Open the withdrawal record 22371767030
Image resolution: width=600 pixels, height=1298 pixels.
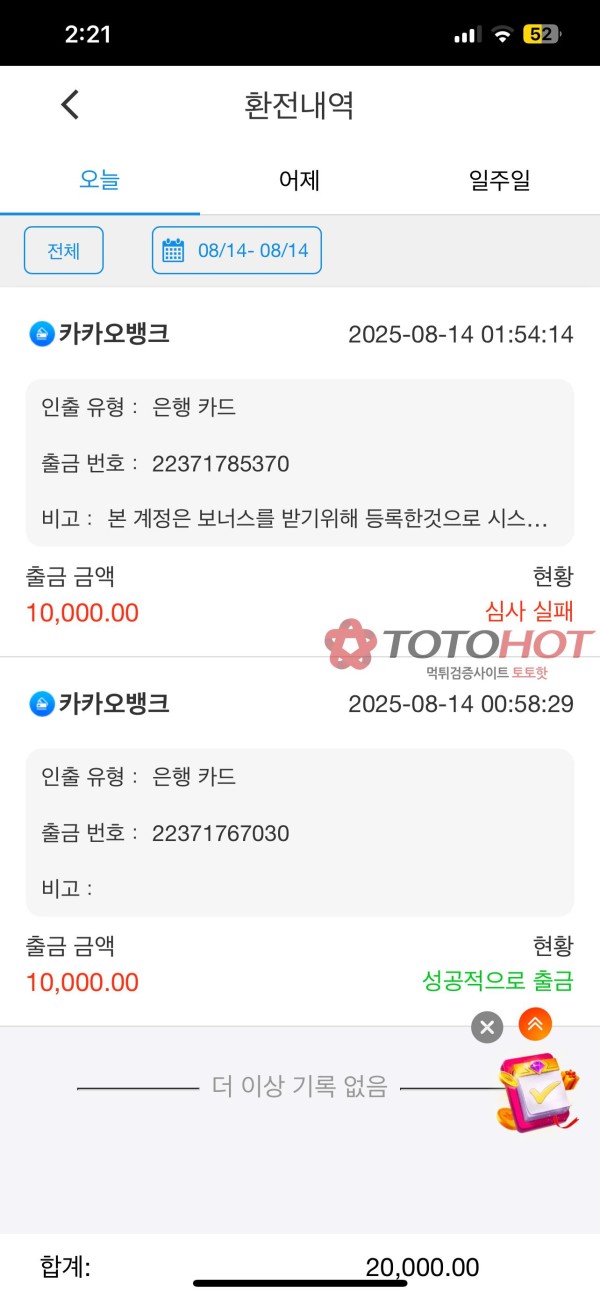[x=300, y=832]
